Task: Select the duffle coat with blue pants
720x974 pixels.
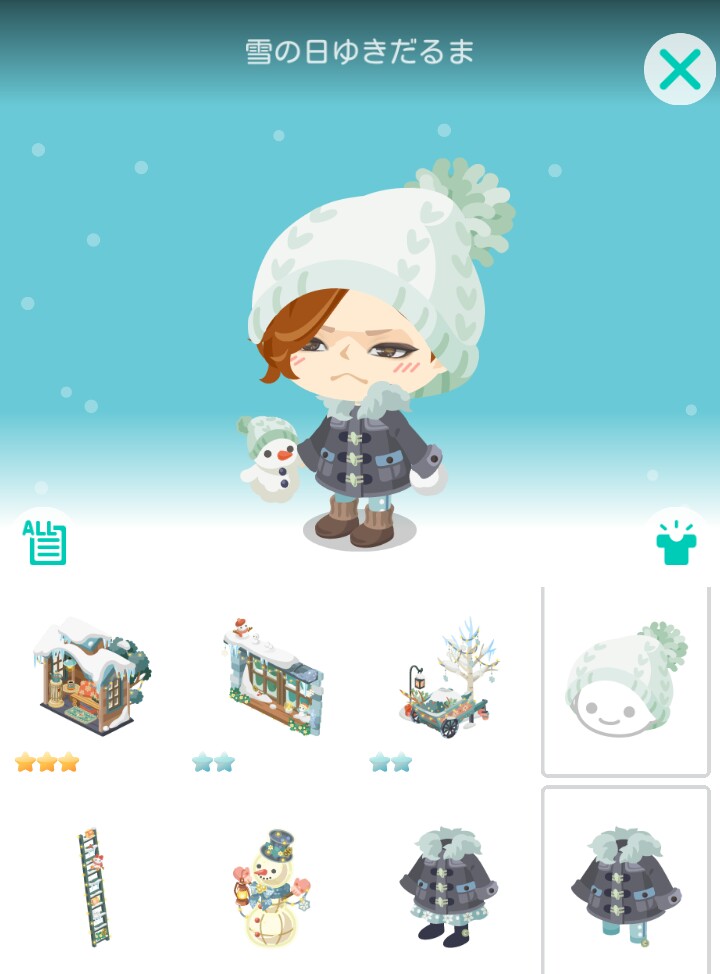Action: coord(625,884)
